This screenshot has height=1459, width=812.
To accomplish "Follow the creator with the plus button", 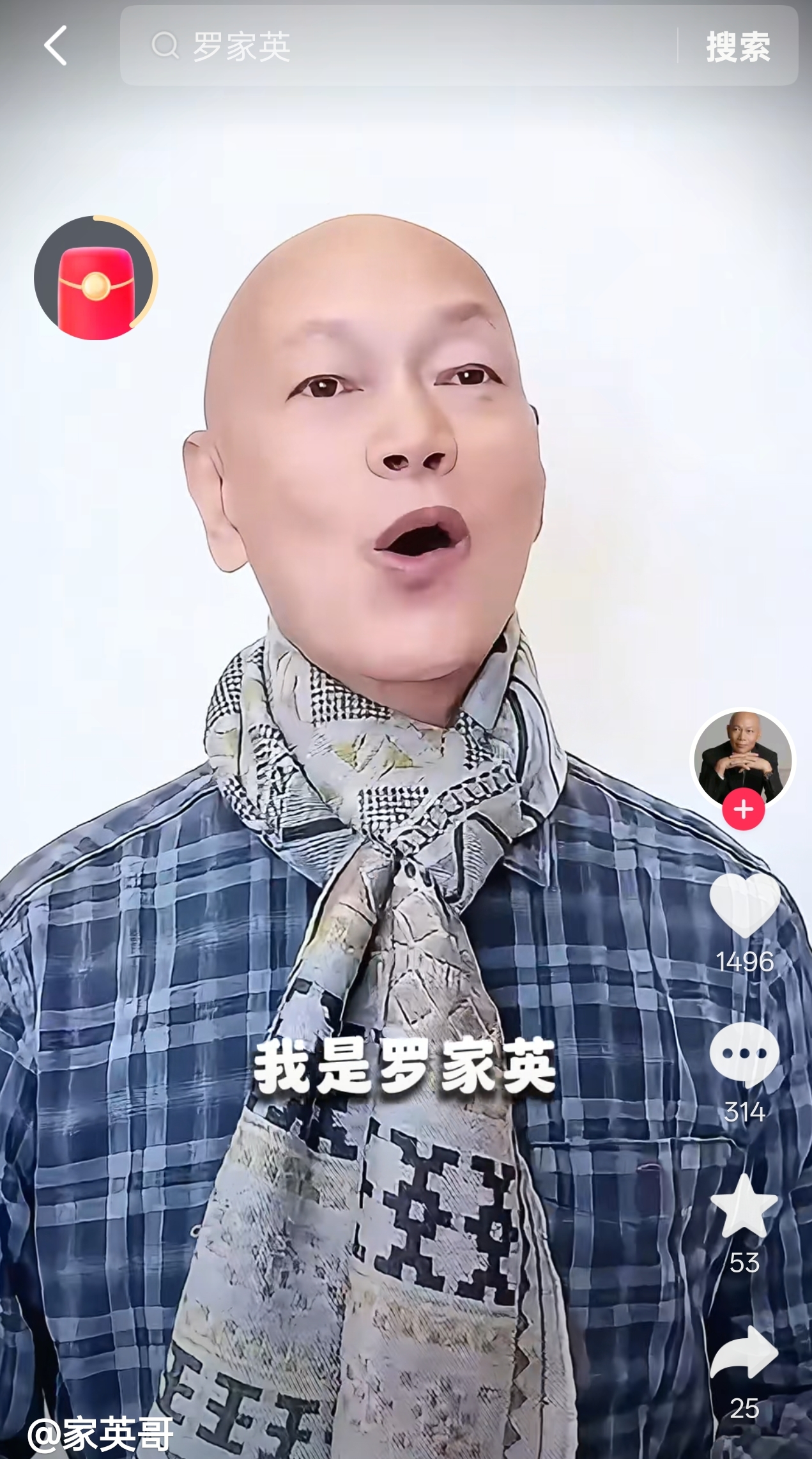I will [743, 810].
